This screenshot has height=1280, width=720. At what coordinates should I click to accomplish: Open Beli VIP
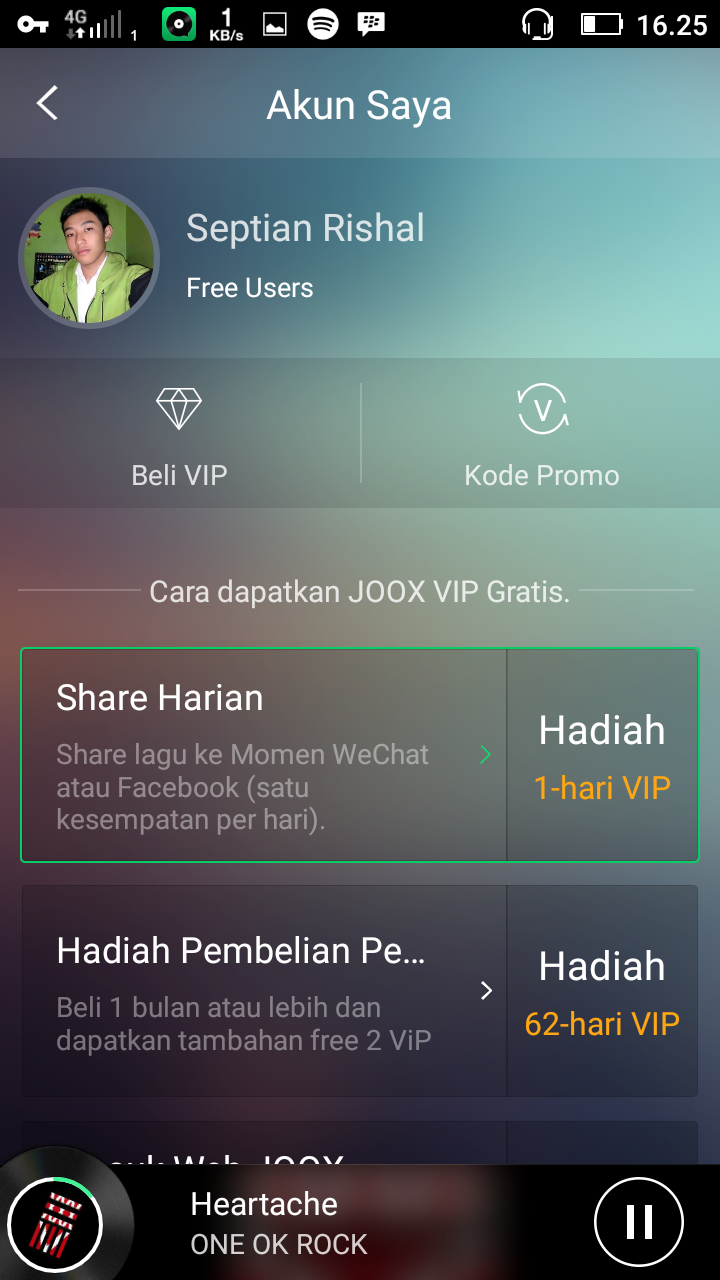click(179, 436)
